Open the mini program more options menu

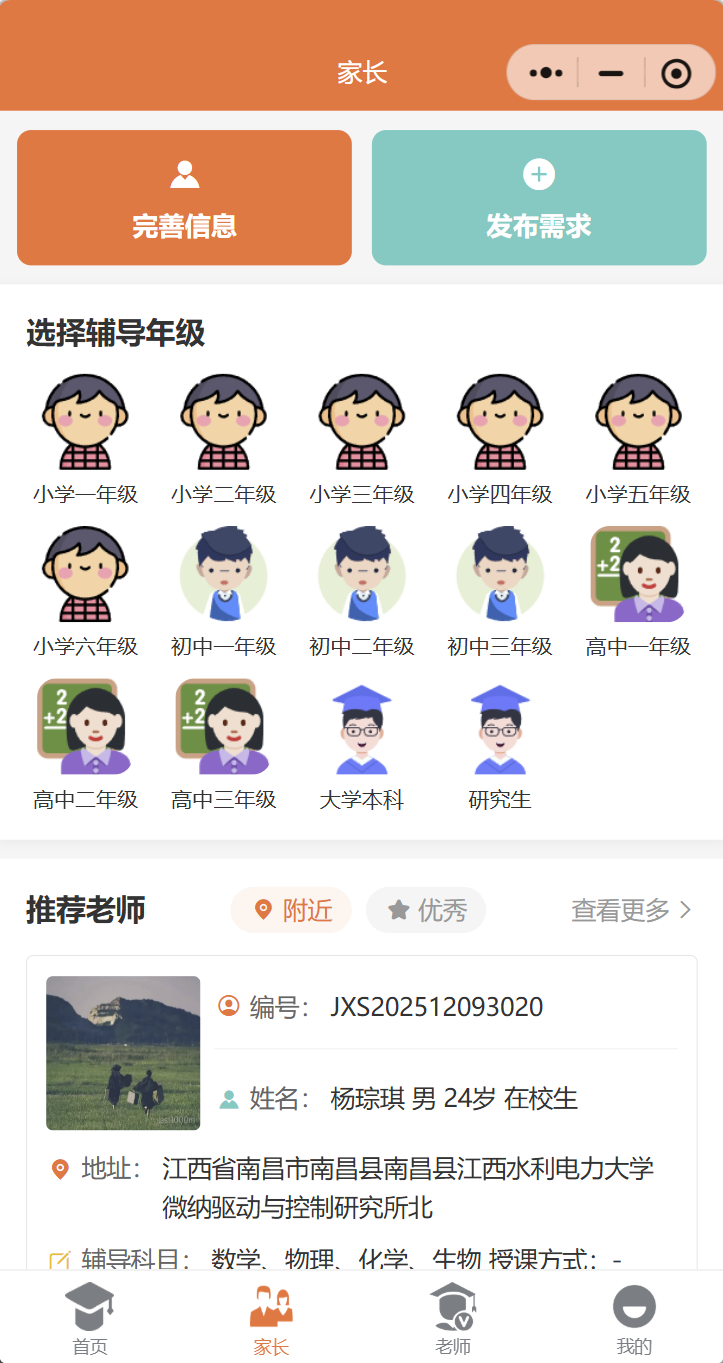546,73
